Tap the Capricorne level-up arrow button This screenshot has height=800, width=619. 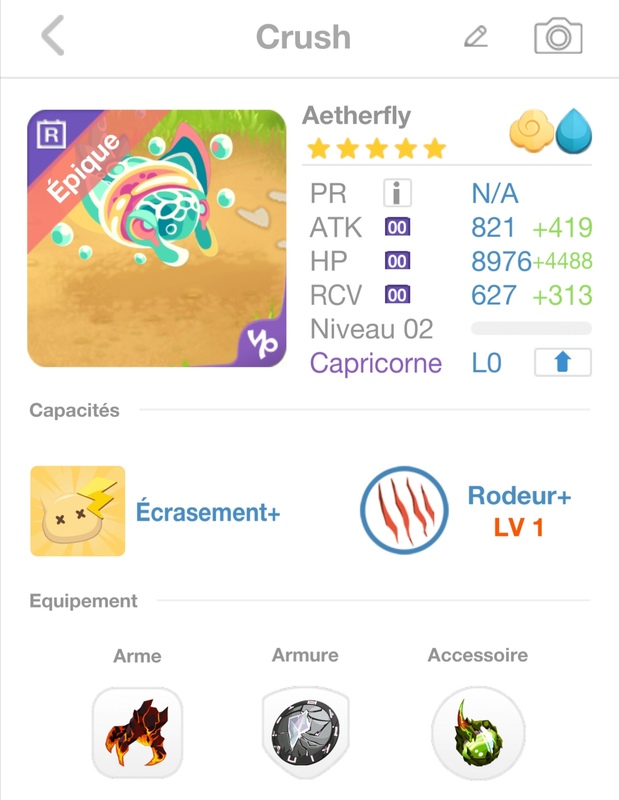(562, 362)
